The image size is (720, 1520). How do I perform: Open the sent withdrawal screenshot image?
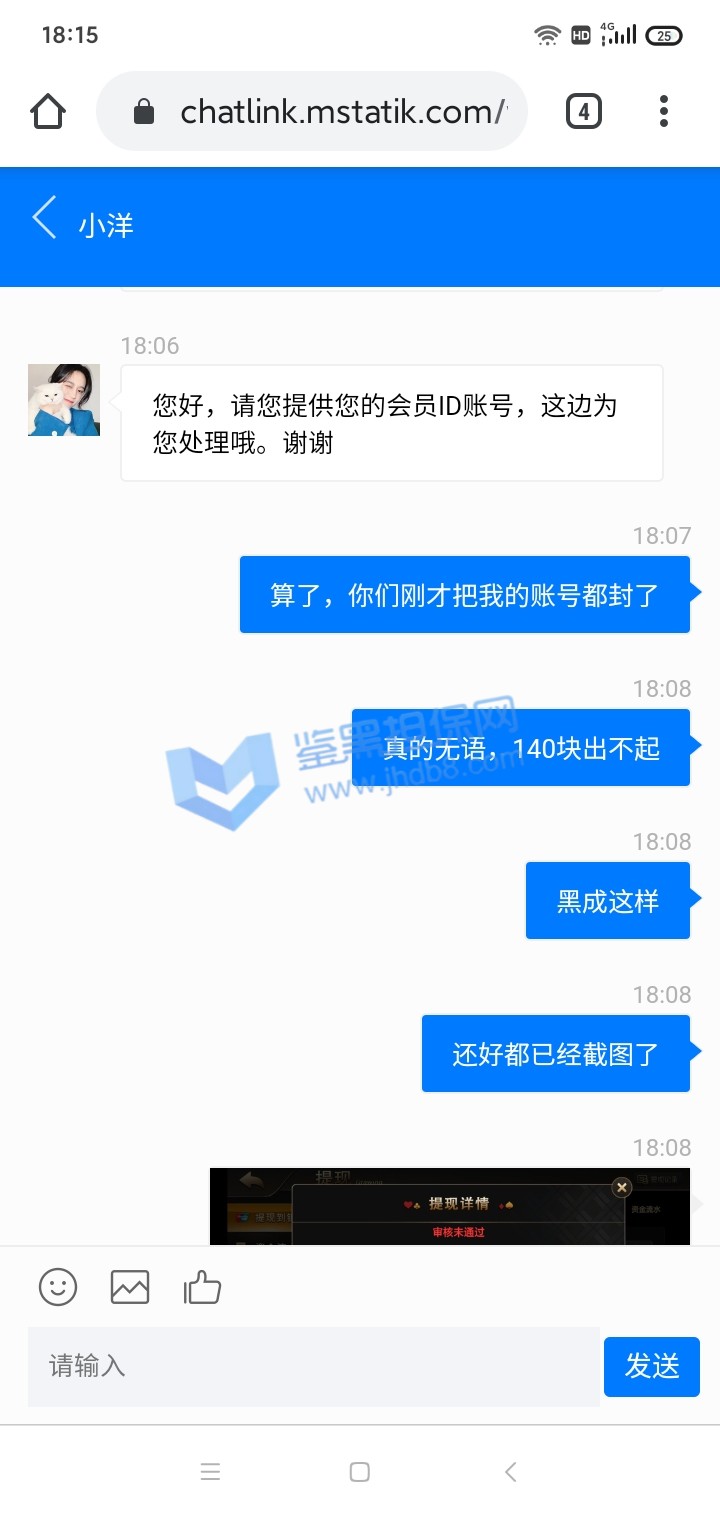coord(450,1206)
